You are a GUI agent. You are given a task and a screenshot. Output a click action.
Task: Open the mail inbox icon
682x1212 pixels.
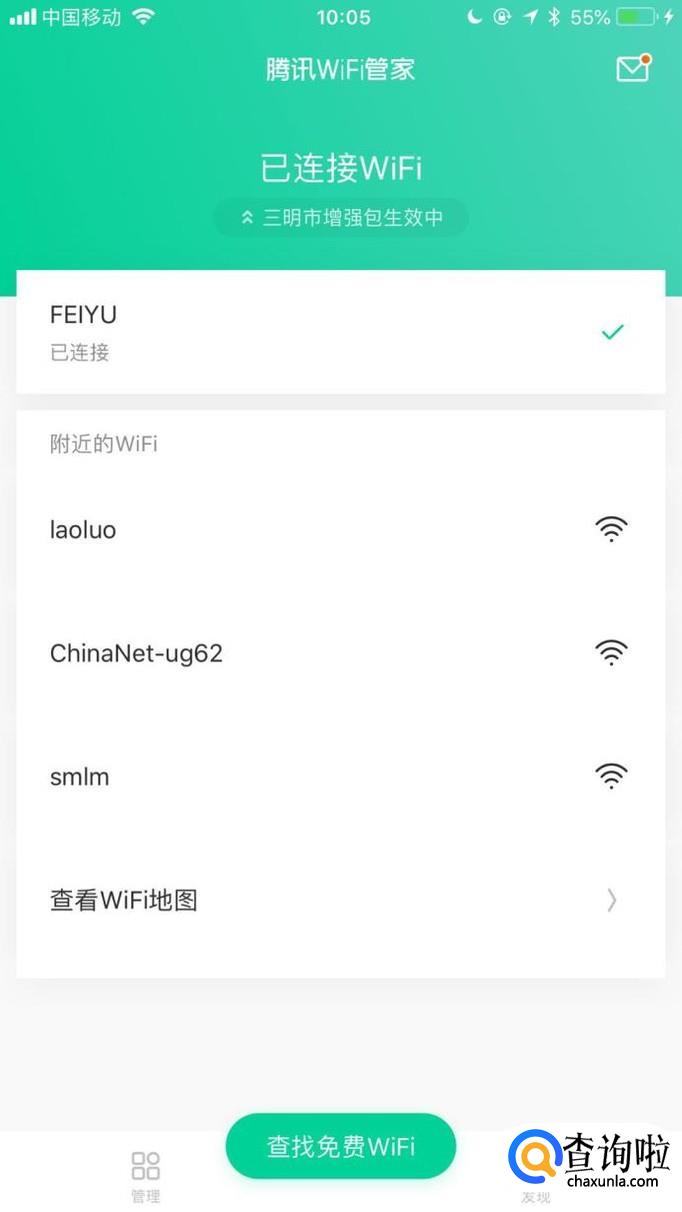pyautogui.click(x=632, y=69)
